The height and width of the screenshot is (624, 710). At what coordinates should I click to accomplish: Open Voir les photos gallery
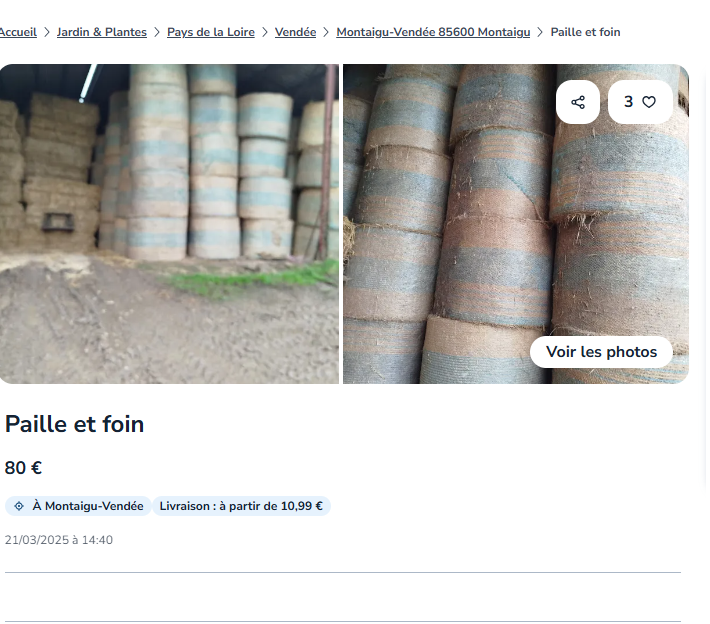click(601, 352)
